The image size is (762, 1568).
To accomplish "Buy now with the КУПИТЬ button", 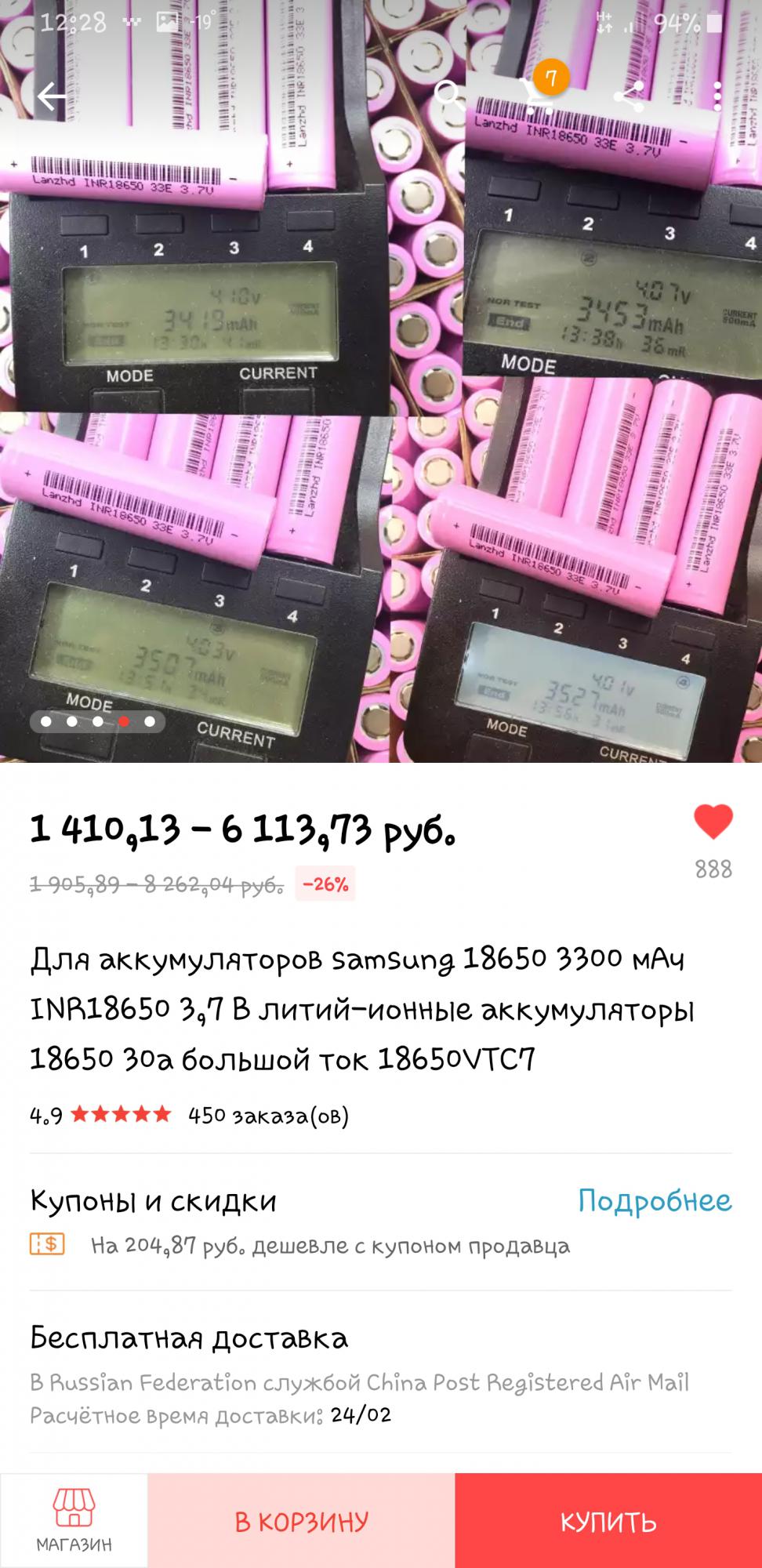I will (608, 1521).
